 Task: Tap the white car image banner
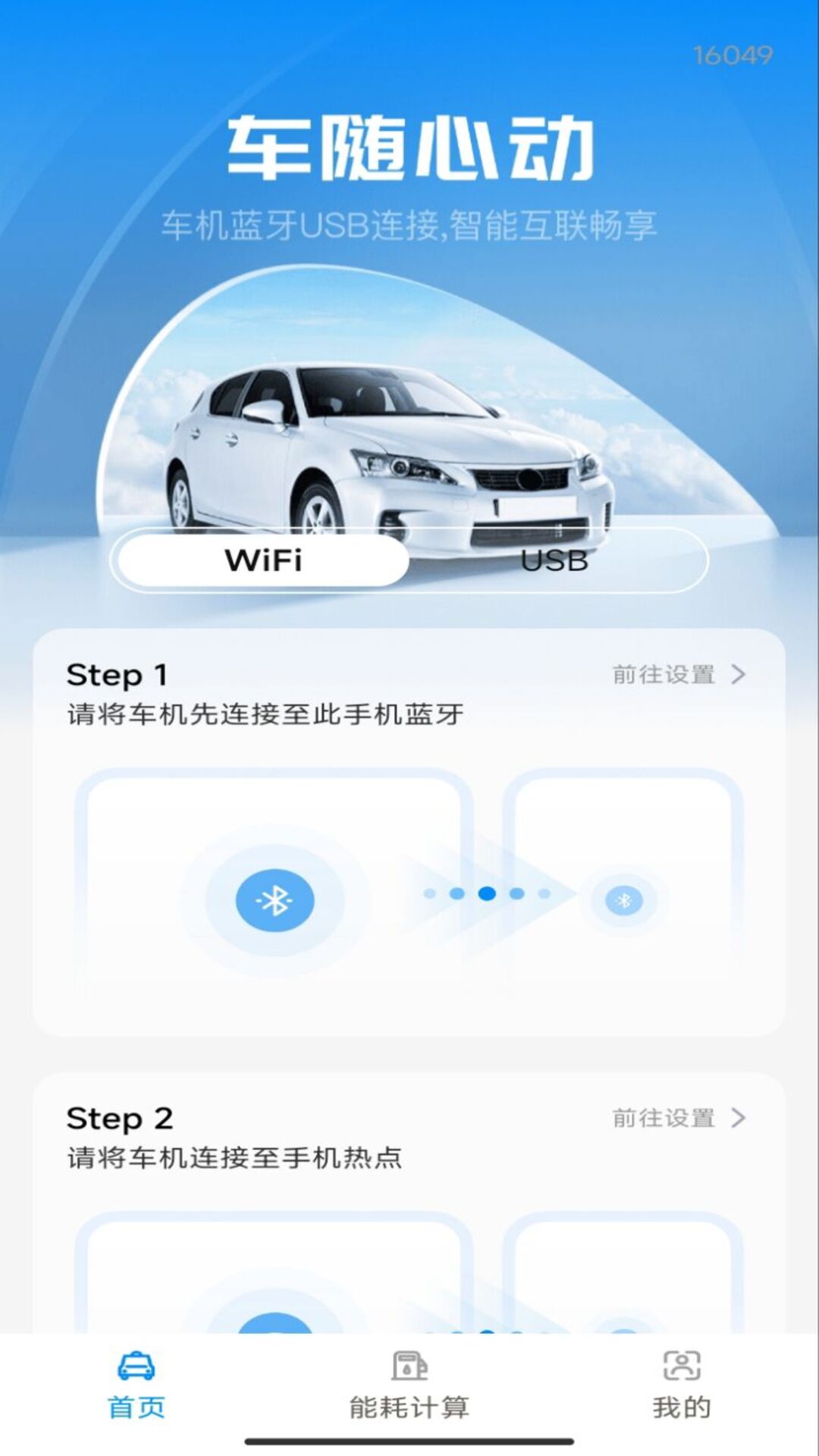point(409,432)
